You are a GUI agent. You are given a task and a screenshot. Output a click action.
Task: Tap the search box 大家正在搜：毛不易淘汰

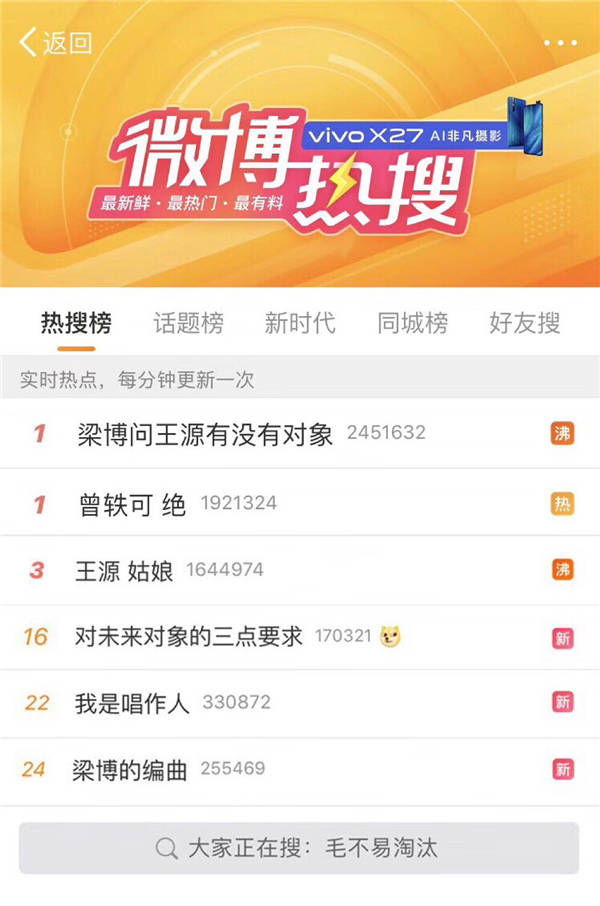(x=298, y=849)
